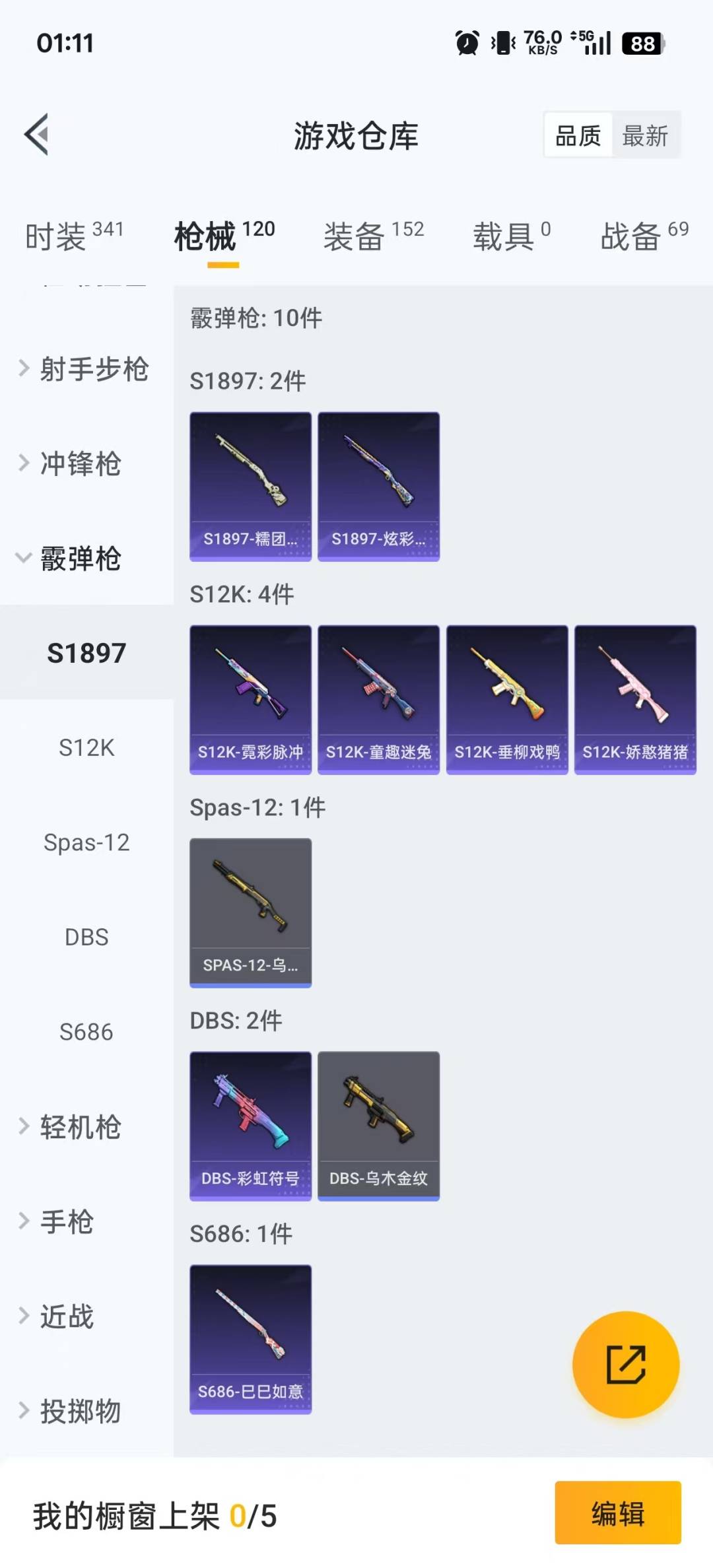Tap the 编辑 button
This screenshot has height=1568, width=713.
(617, 1516)
